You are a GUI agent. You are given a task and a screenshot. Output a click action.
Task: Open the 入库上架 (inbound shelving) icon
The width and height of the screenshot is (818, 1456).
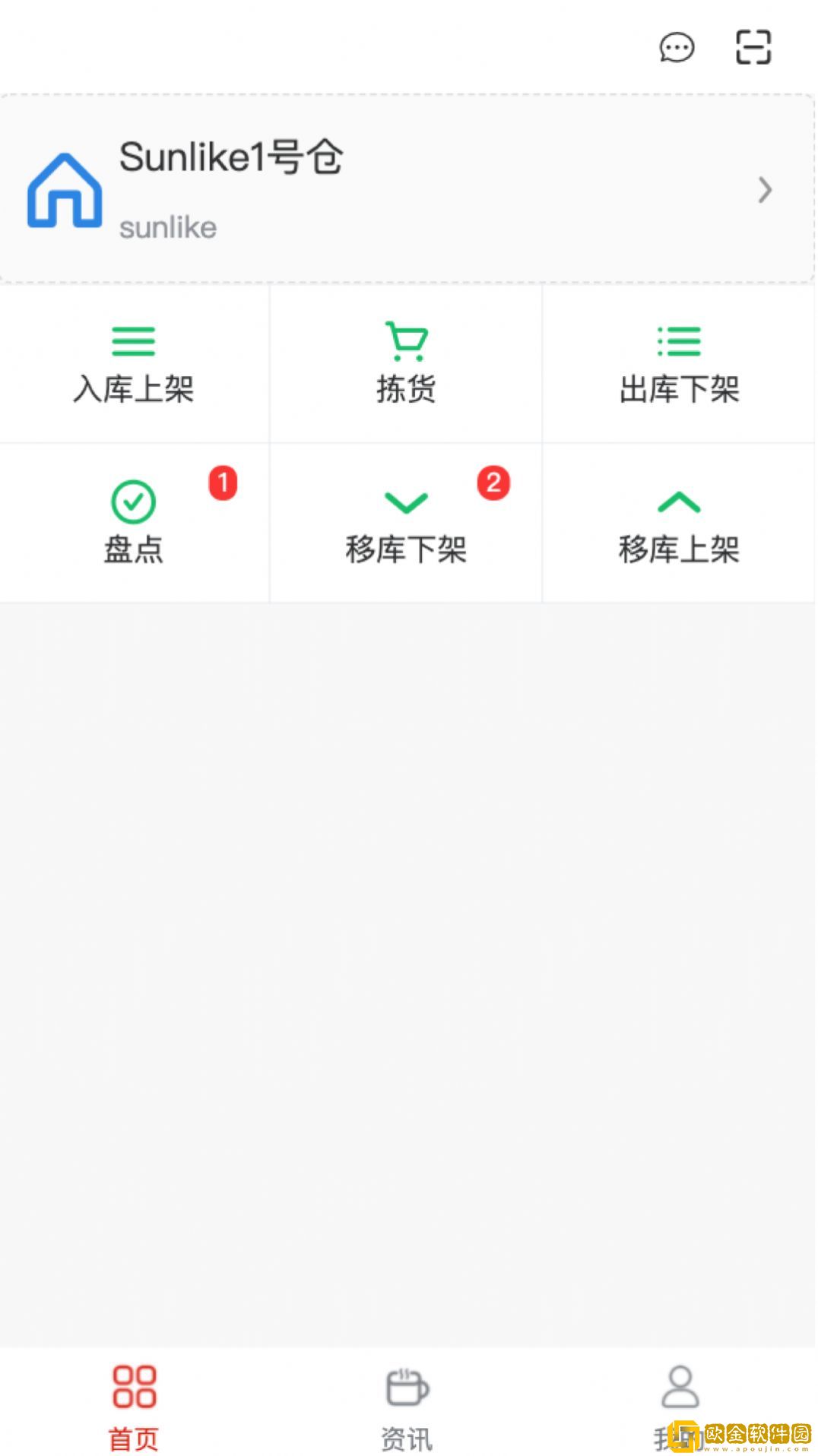tap(135, 343)
